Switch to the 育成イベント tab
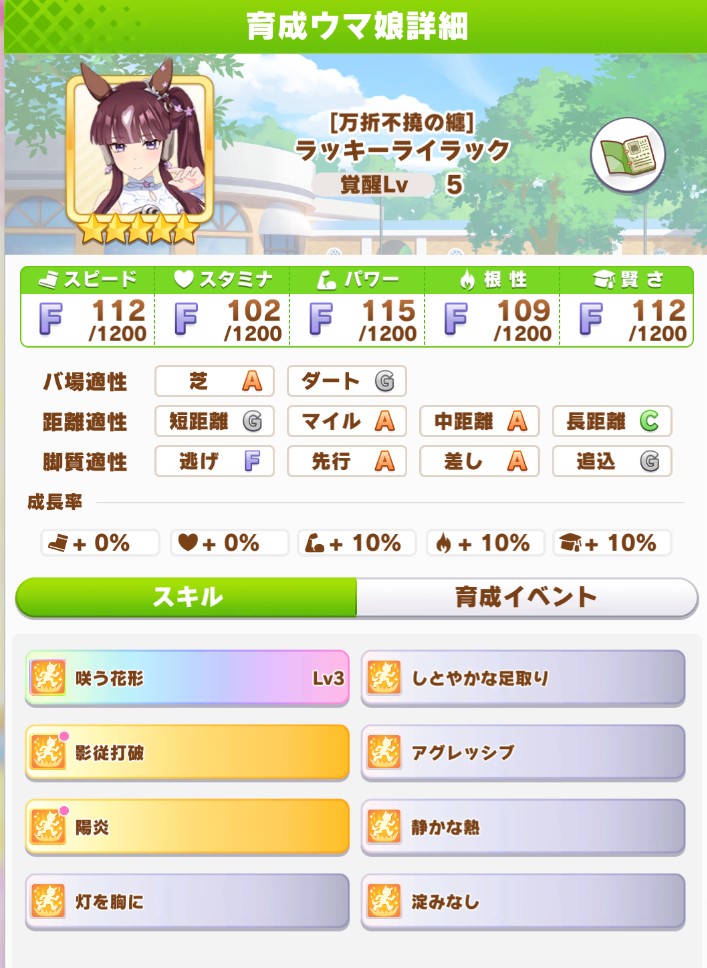This screenshot has width=707, height=968. tap(526, 597)
